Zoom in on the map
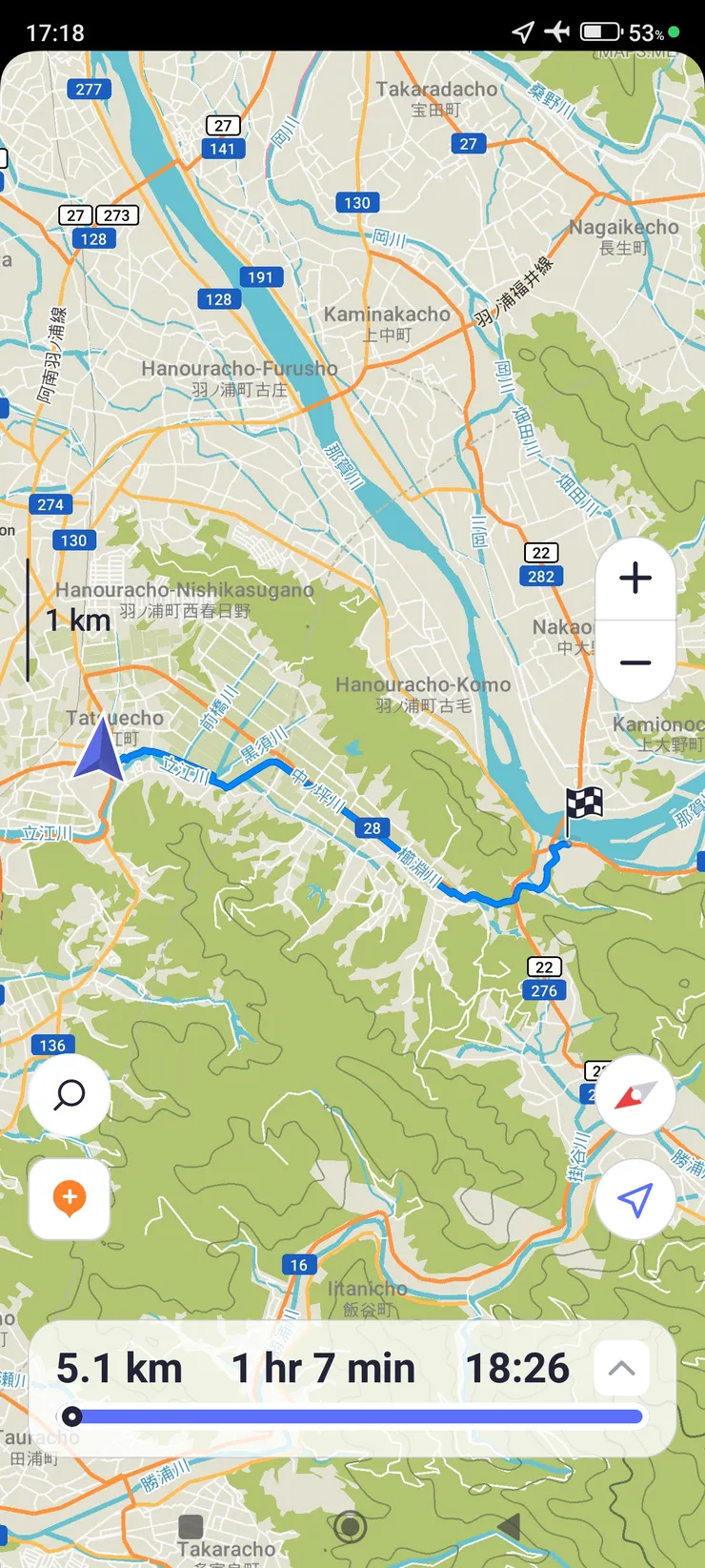Image resolution: width=705 pixels, height=1568 pixels. point(635,578)
